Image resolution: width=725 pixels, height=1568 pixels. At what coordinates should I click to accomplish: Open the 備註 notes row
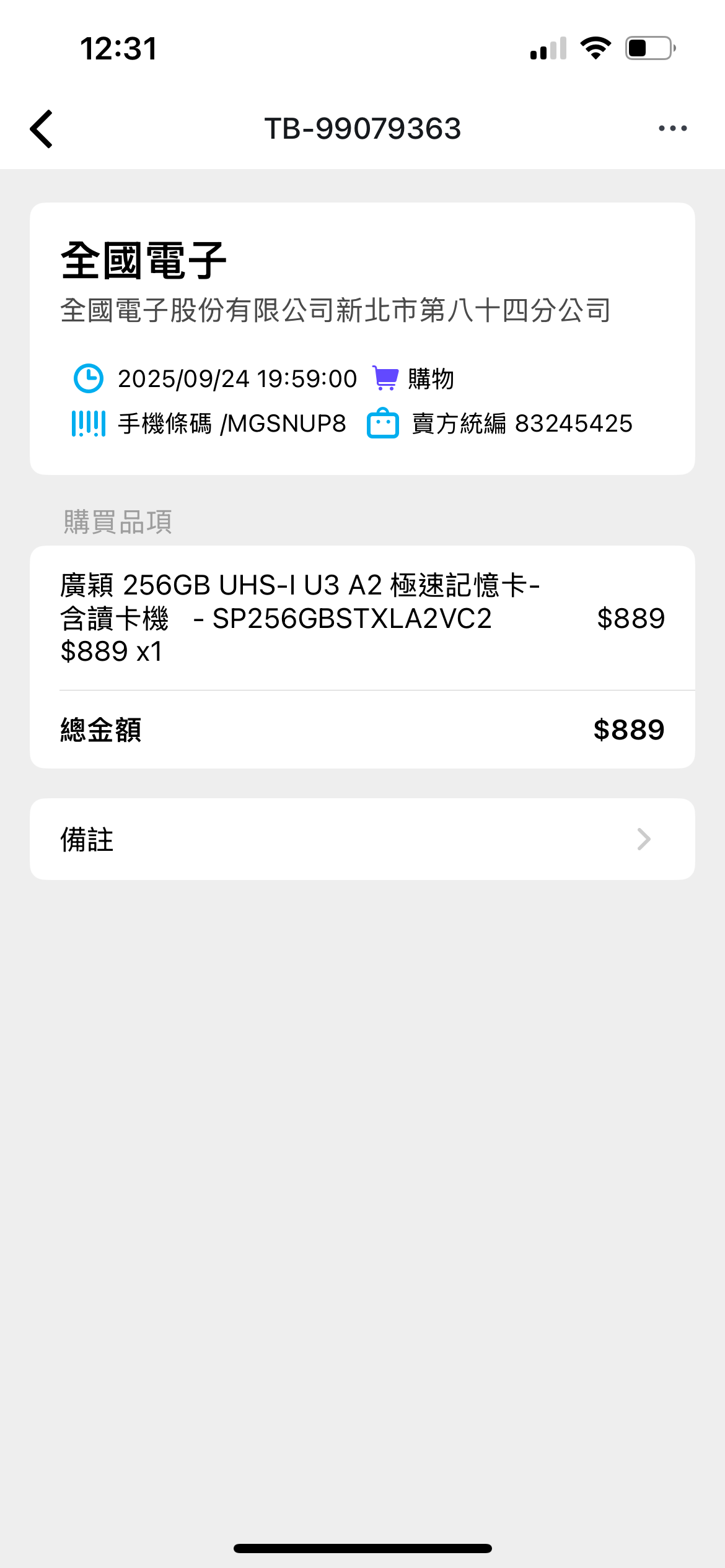click(x=362, y=839)
